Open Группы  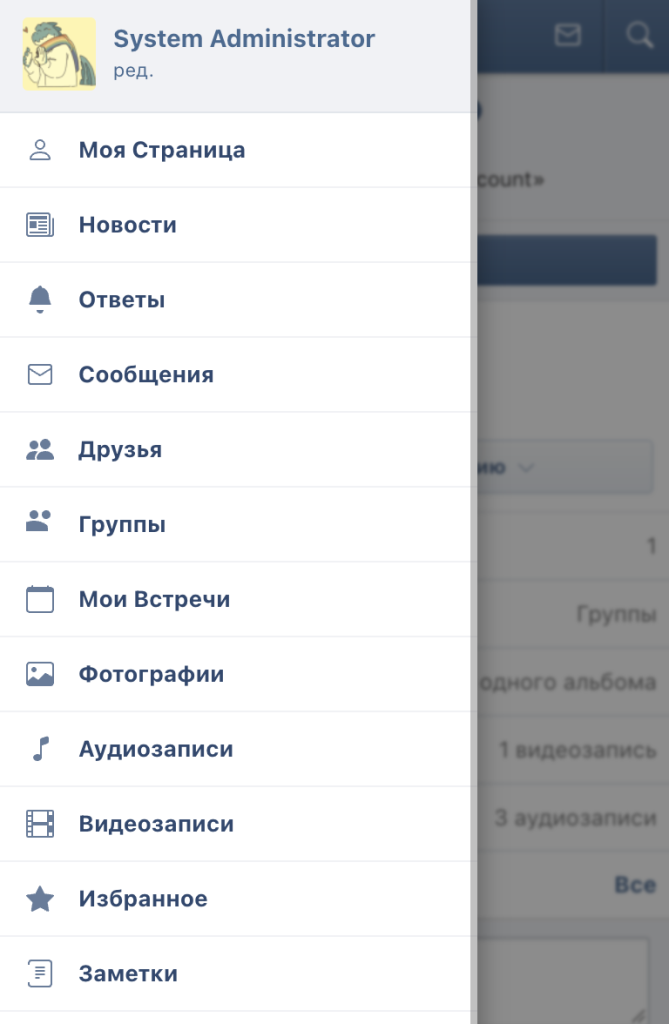[x=235, y=524]
